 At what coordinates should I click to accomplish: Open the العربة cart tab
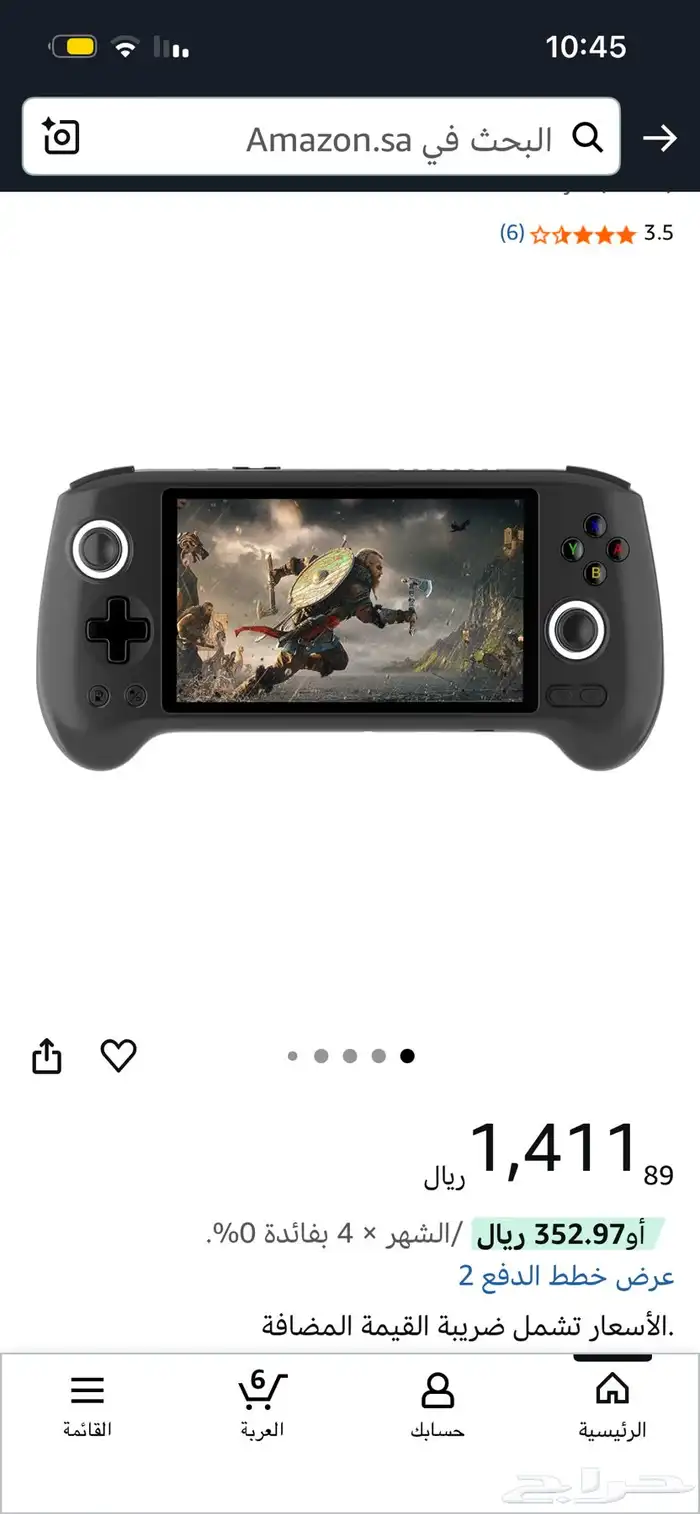[x=262, y=1405]
